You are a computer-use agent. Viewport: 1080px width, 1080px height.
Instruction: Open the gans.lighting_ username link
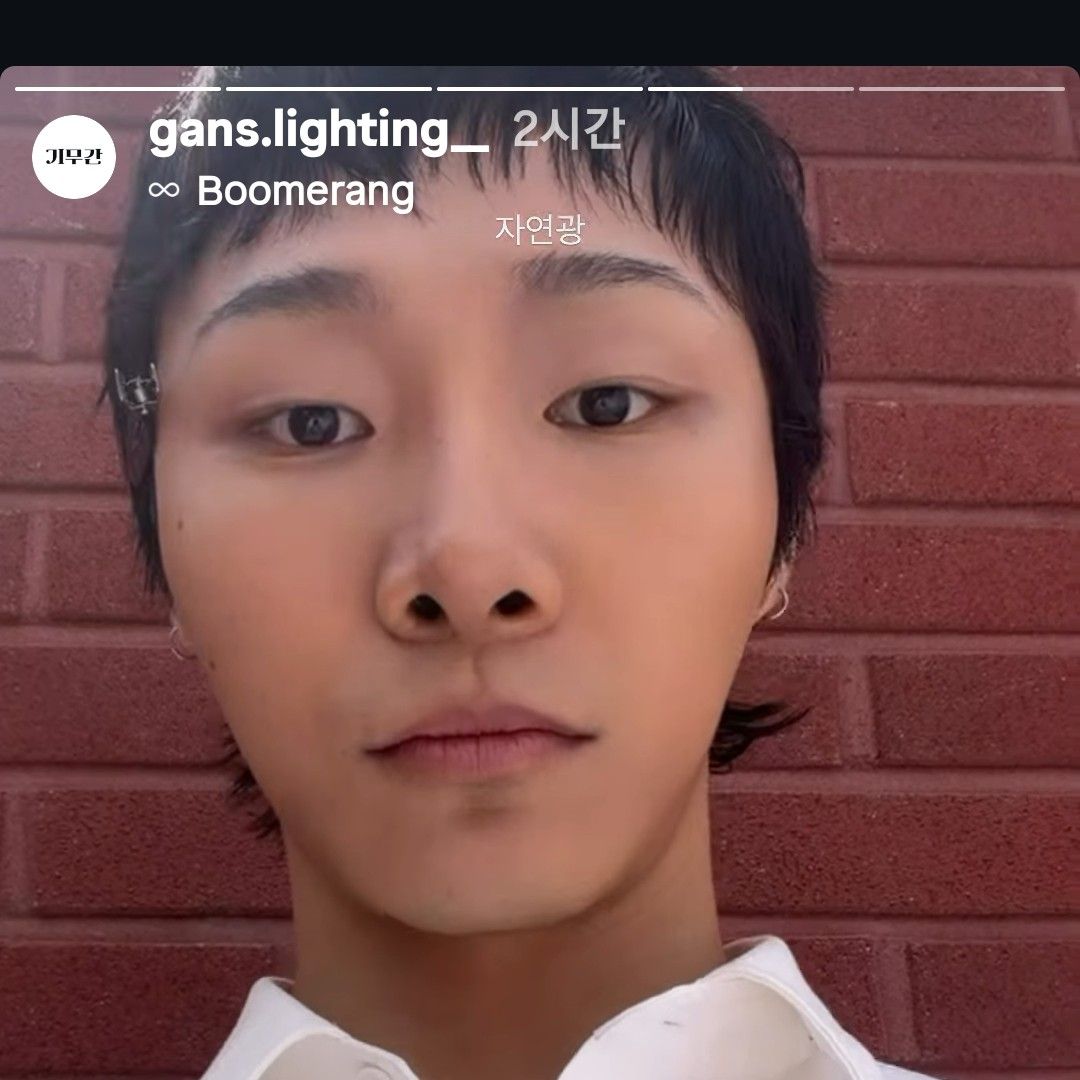pyautogui.click(x=318, y=133)
